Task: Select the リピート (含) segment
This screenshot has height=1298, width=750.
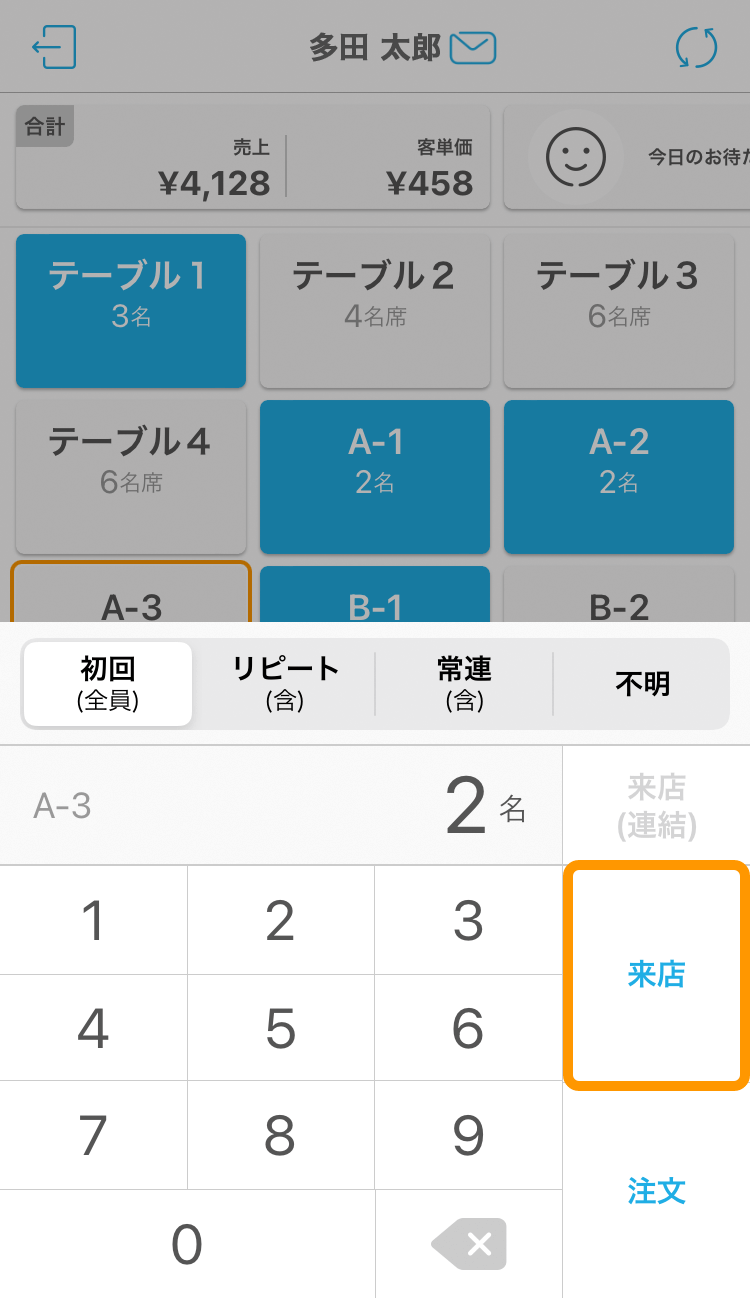Action: 285,684
